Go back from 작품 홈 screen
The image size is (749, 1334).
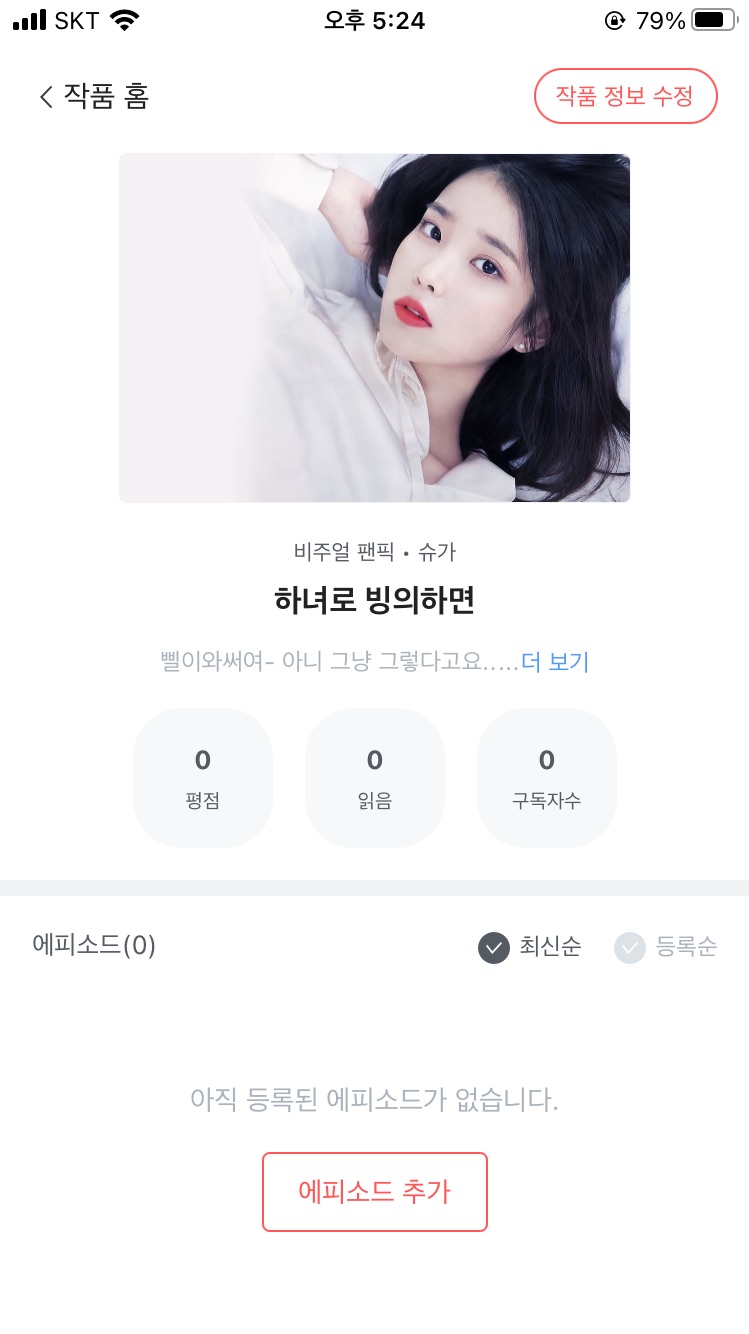coord(46,97)
